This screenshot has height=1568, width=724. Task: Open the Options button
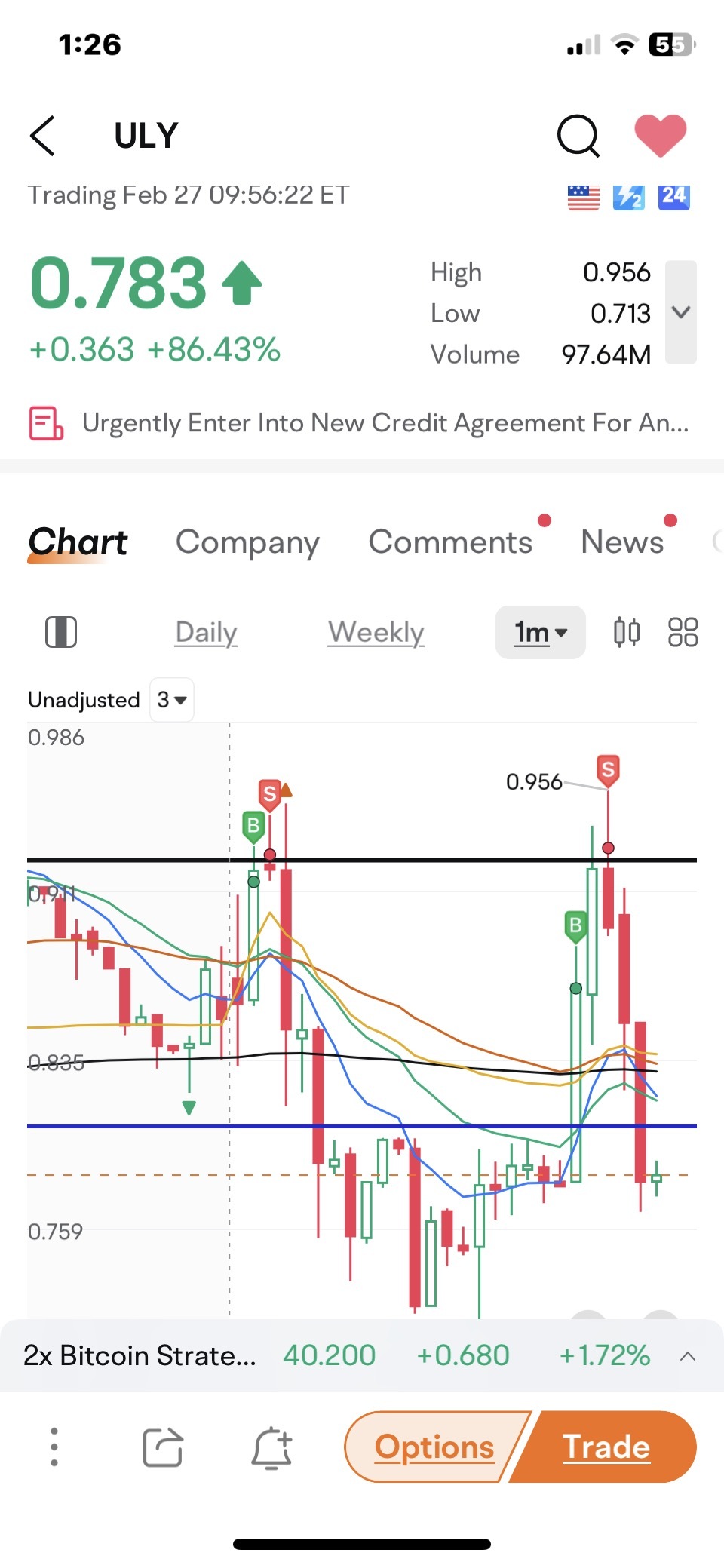434,1447
